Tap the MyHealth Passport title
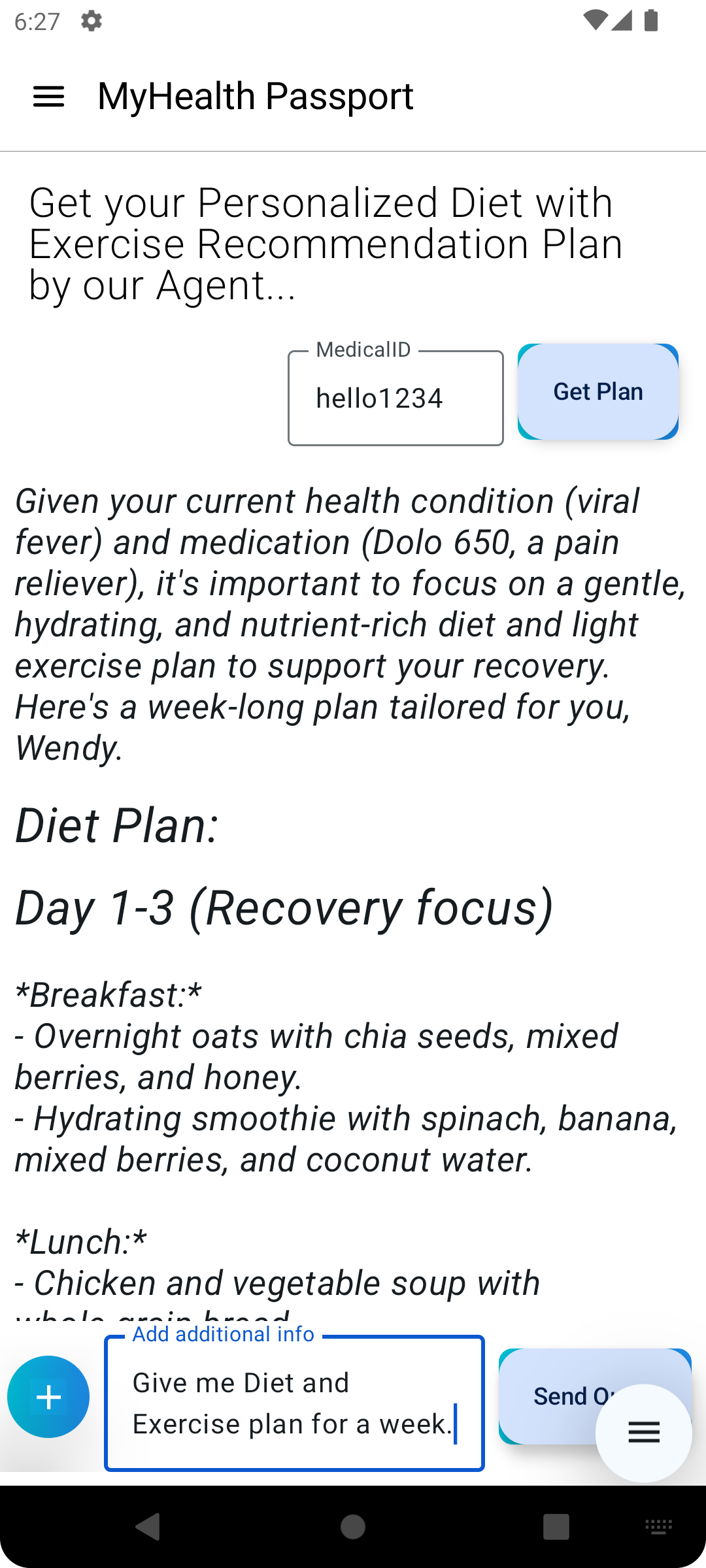Image resolution: width=706 pixels, height=1568 pixels. [256, 96]
